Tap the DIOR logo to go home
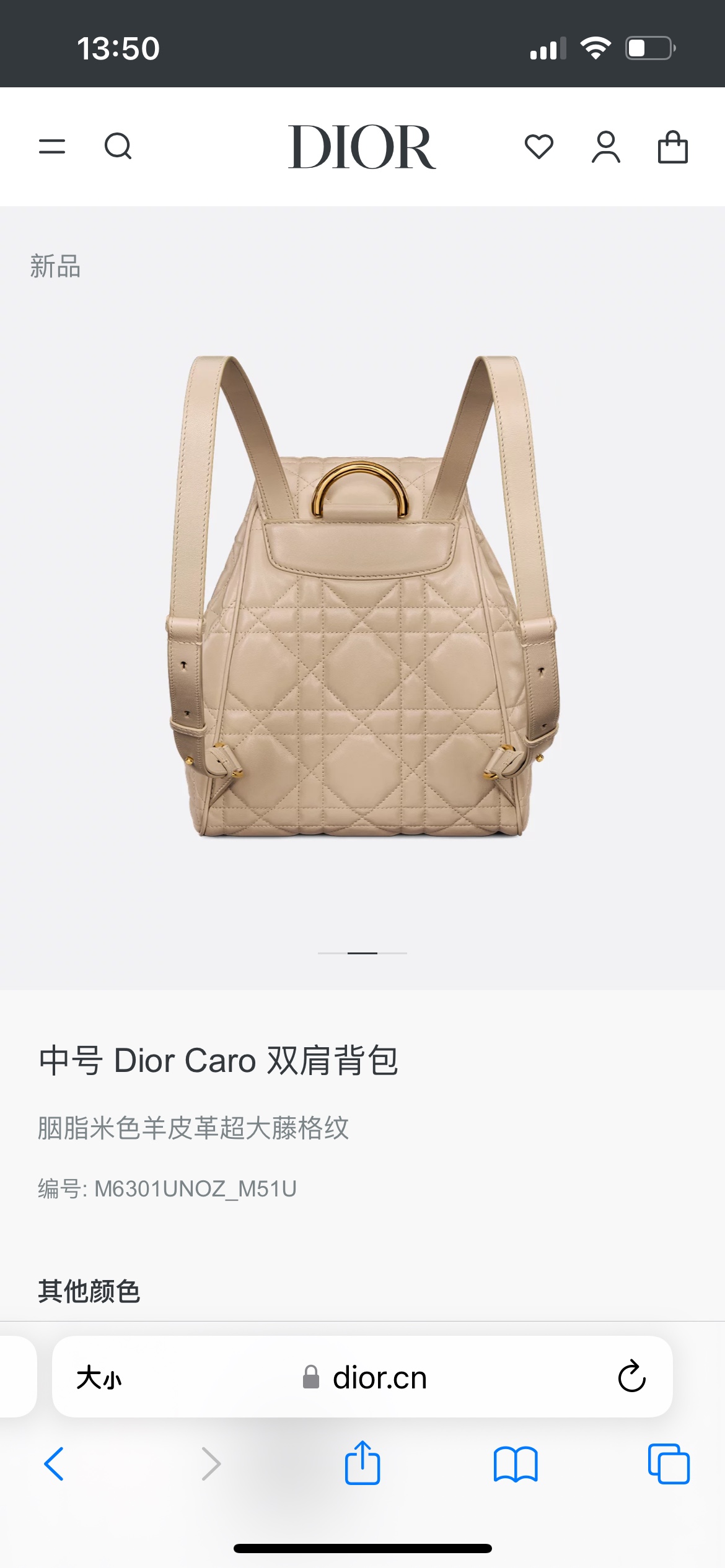The height and width of the screenshot is (1568, 725). coord(362,147)
